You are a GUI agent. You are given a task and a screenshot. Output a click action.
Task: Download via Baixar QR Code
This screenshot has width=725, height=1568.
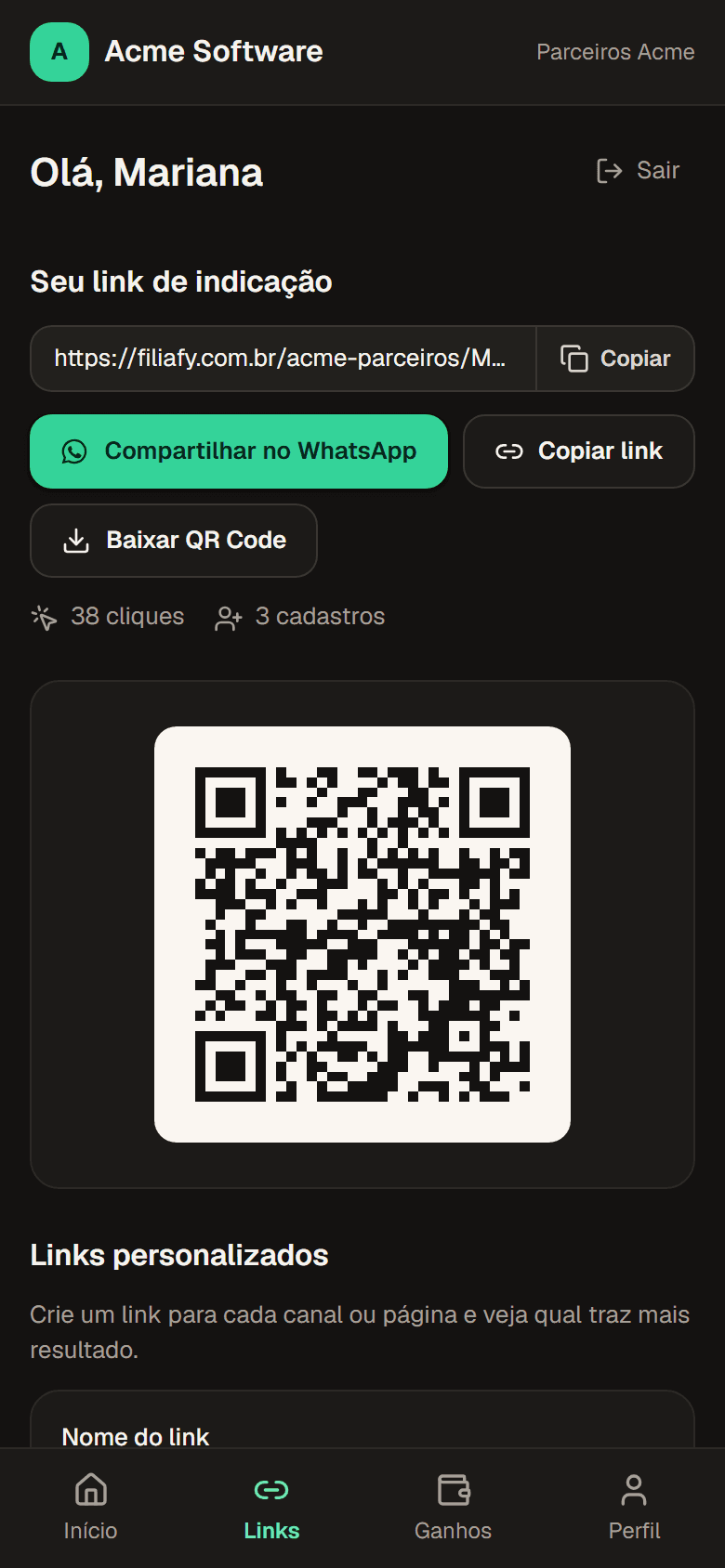(174, 541)
